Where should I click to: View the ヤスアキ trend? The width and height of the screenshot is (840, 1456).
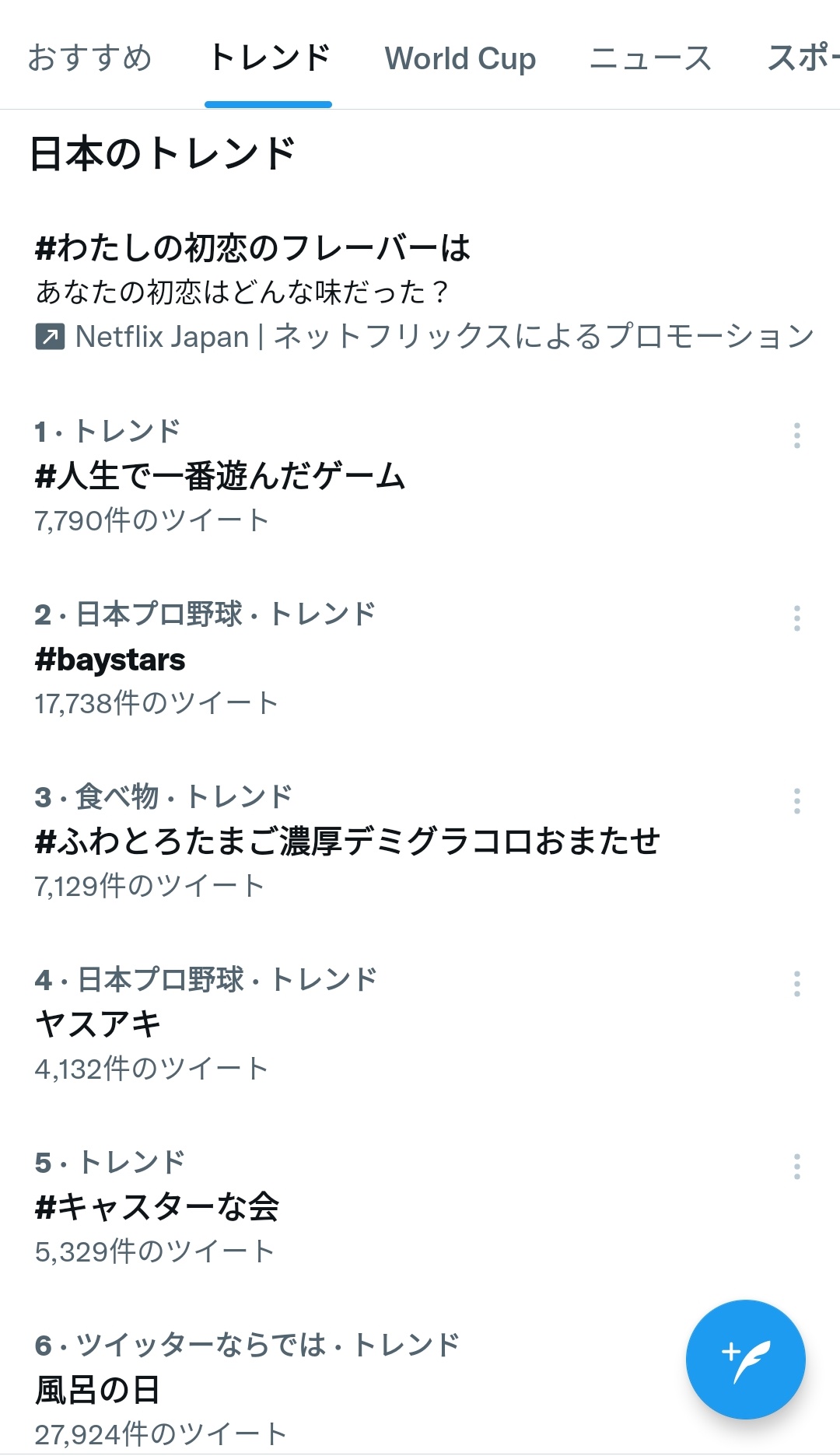coord(420,1024)
